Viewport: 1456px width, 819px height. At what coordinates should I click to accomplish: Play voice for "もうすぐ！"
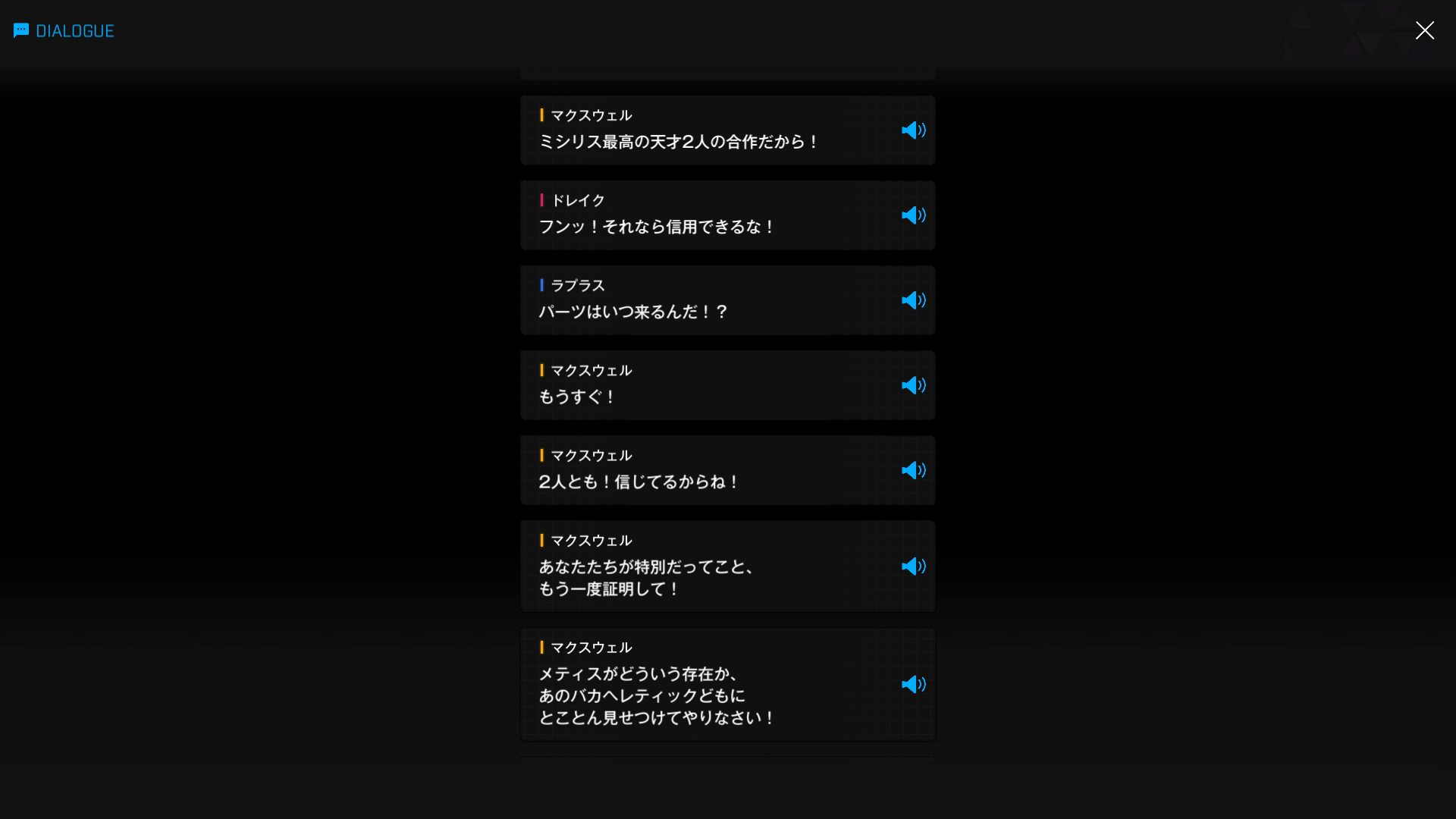[913, 385]
